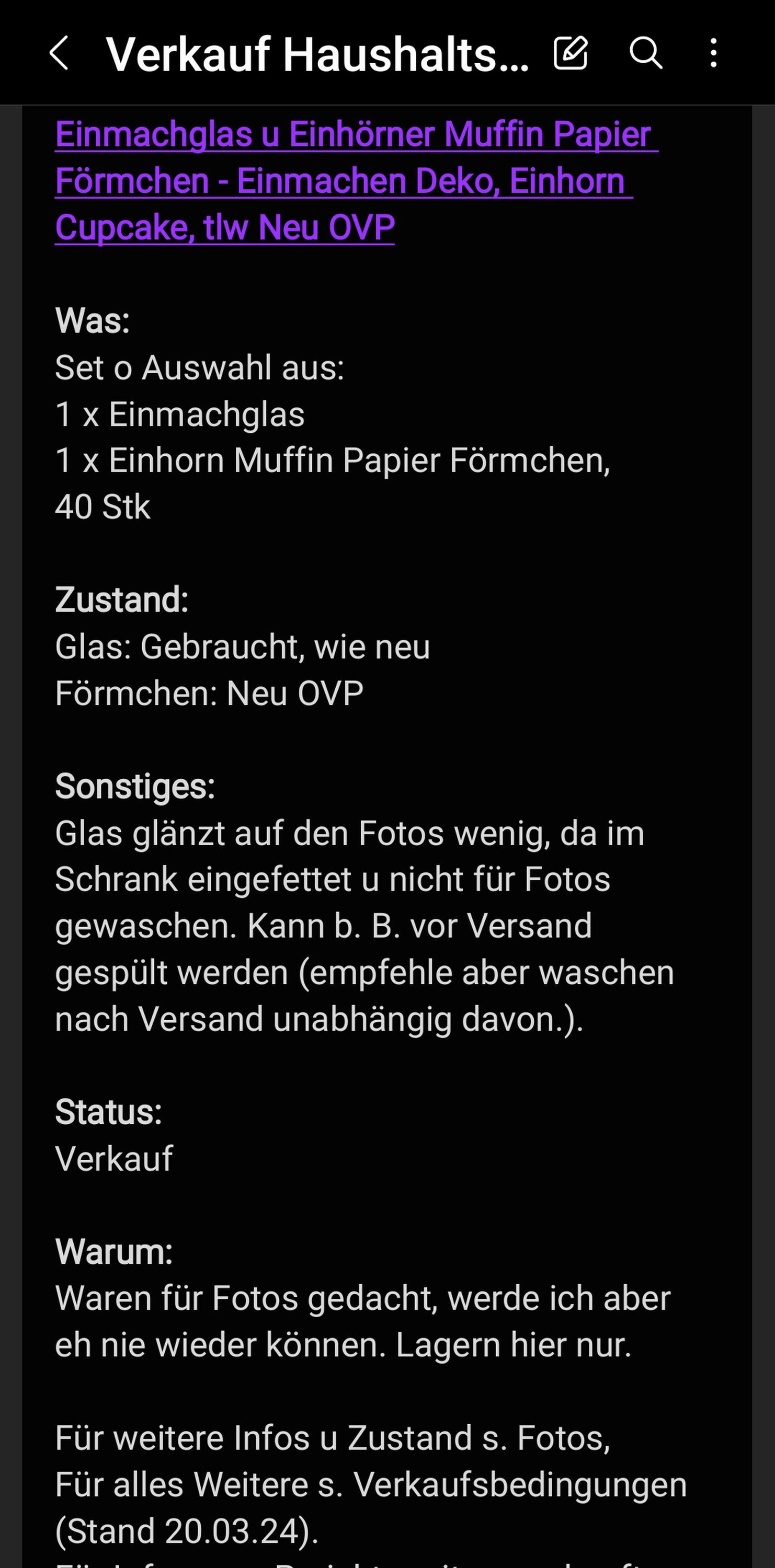Open the Einmachglas u Einhörner Muffin link
The height and width of the screenshot is (1568, 775).
[357, 181]
